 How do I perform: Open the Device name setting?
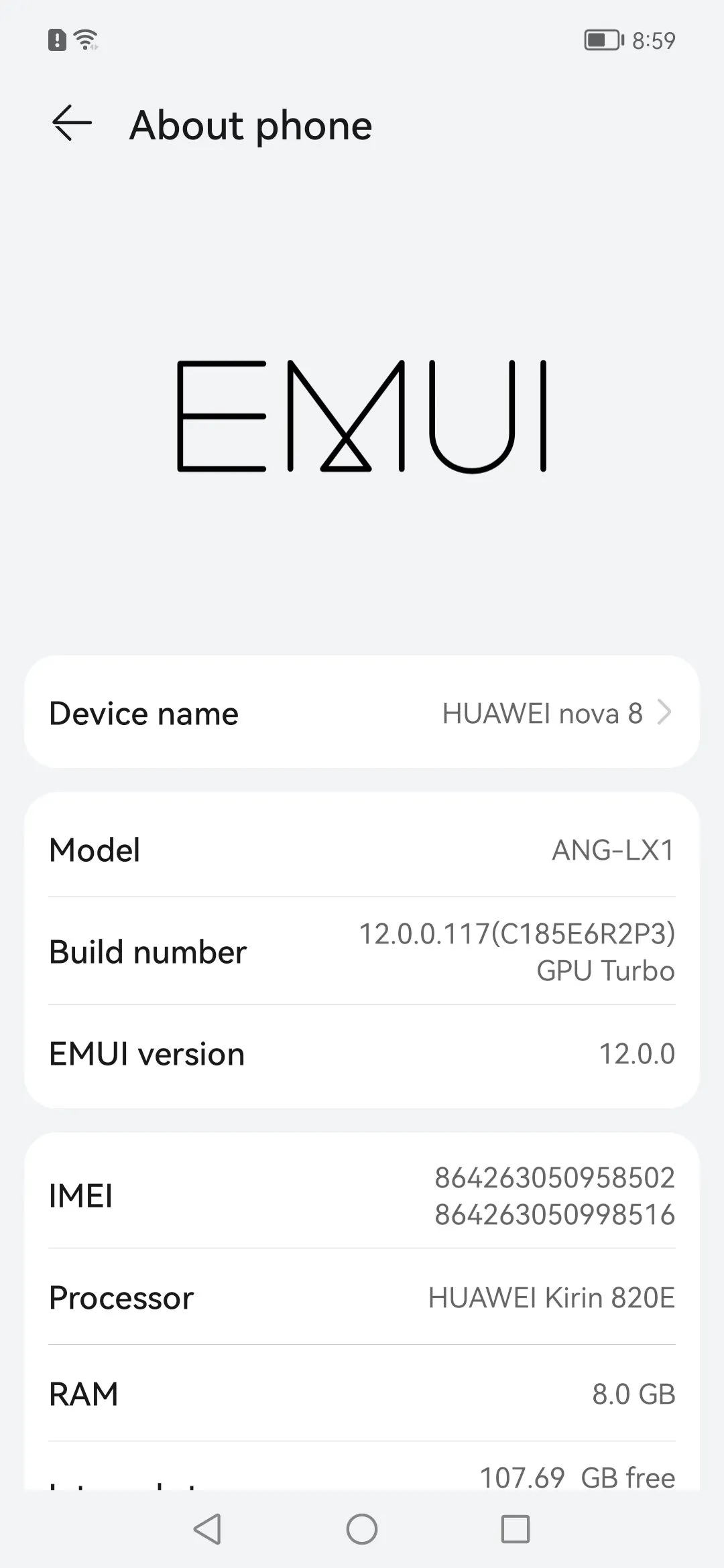pyautogui.click(x=362, y=712)
